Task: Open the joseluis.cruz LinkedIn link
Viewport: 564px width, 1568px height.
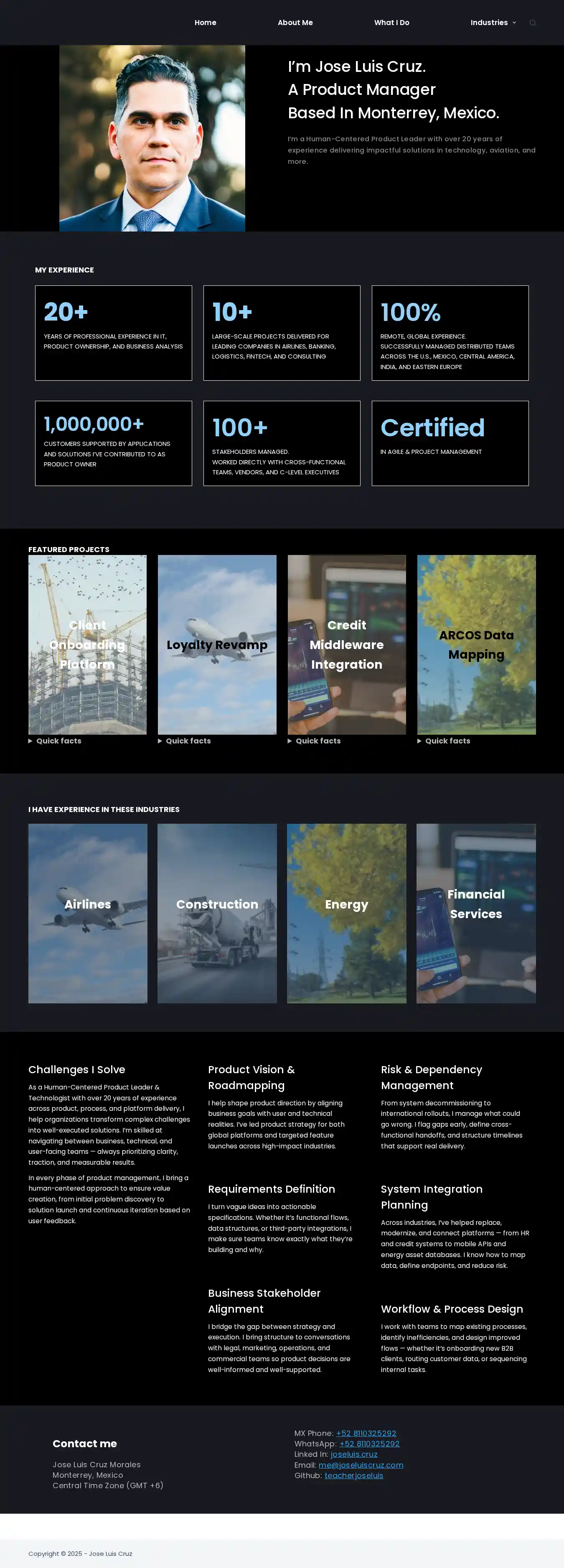Action: pyautogui.click(x=353, y=1454)
